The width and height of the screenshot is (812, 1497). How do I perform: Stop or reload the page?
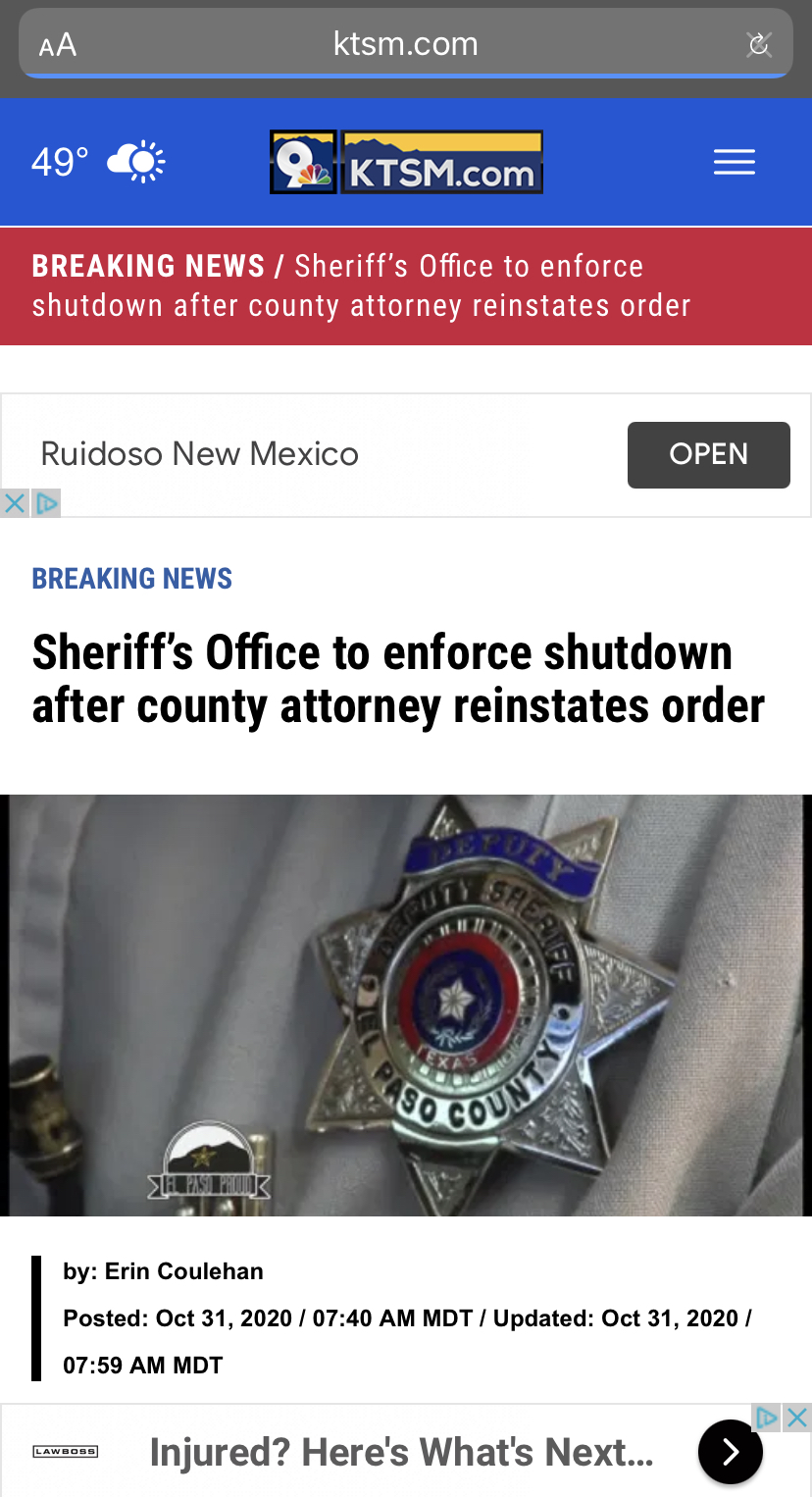[x=758, y=44]
